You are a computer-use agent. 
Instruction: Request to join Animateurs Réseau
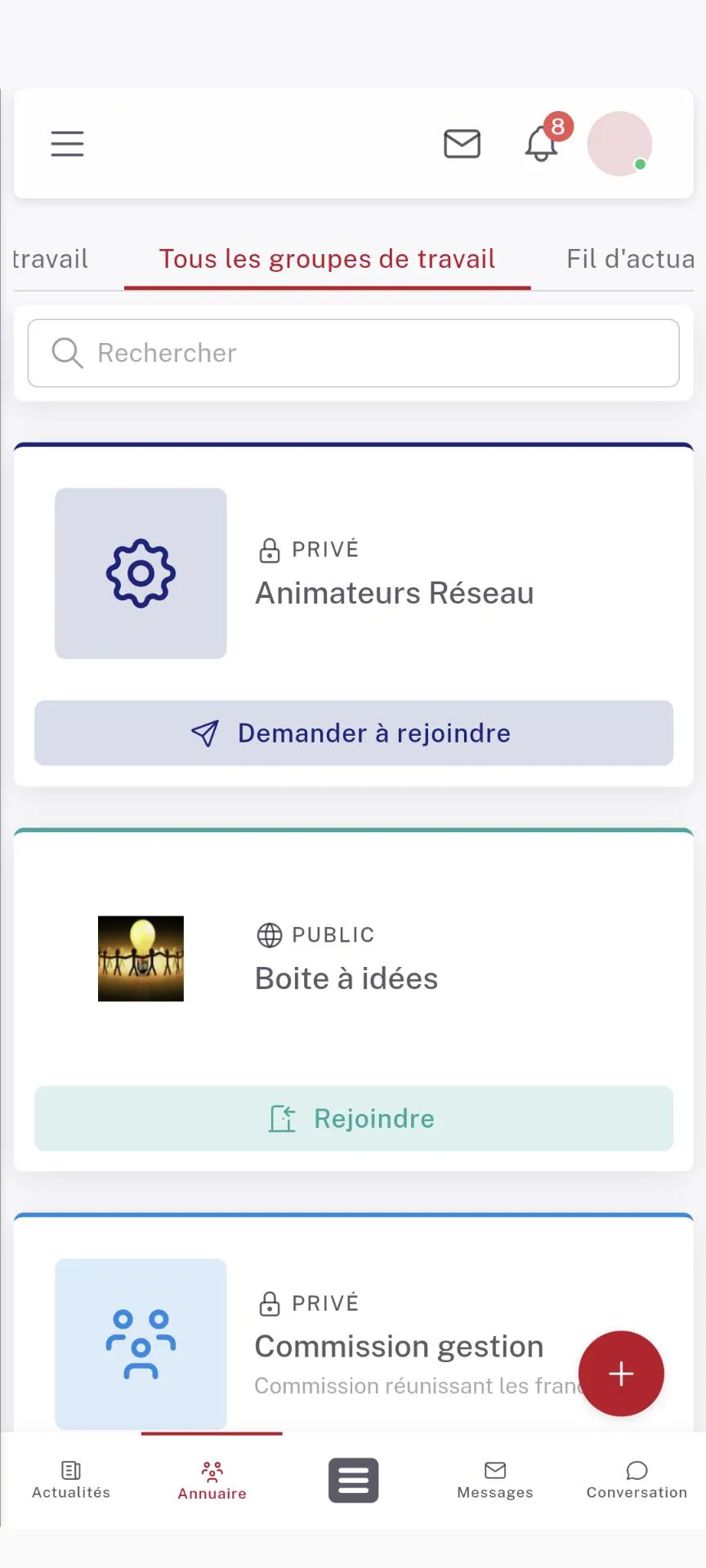[354, 733]
